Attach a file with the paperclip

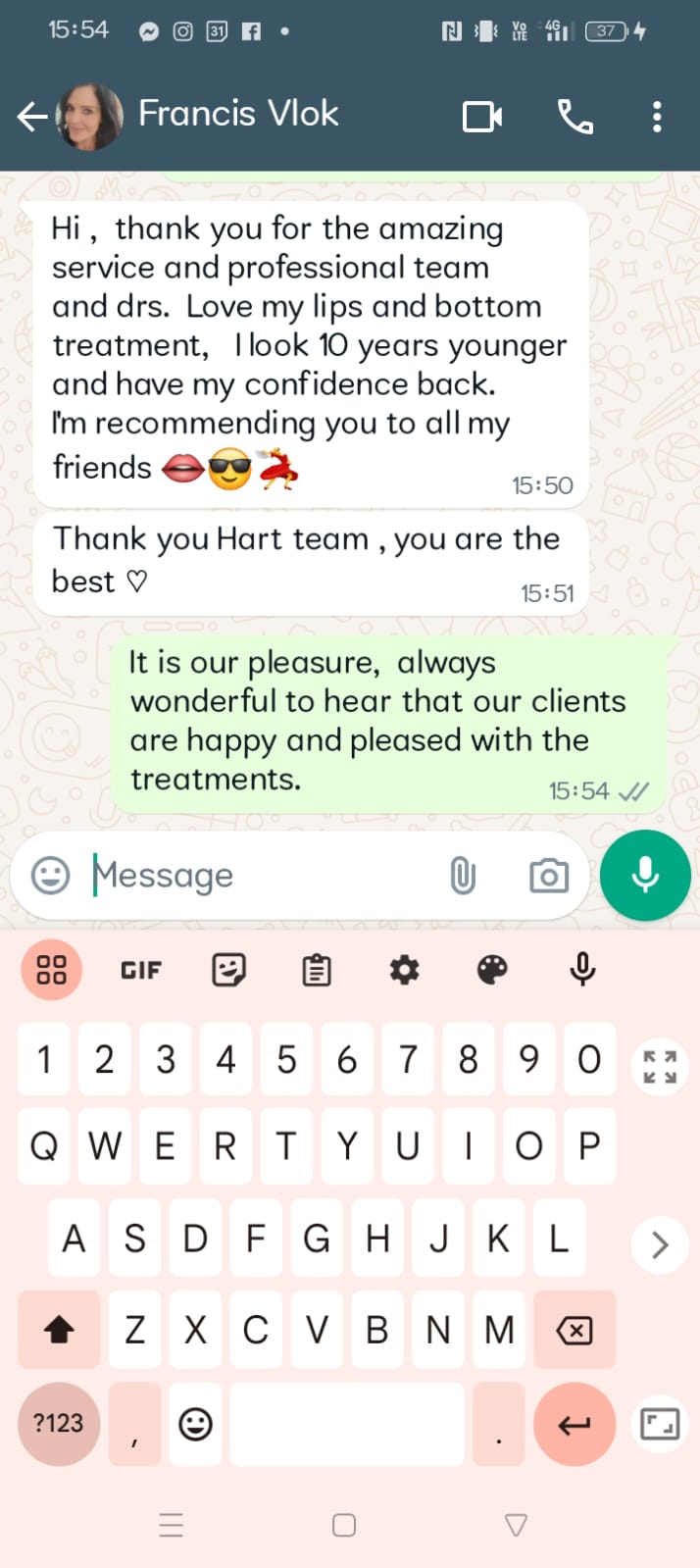463,875
